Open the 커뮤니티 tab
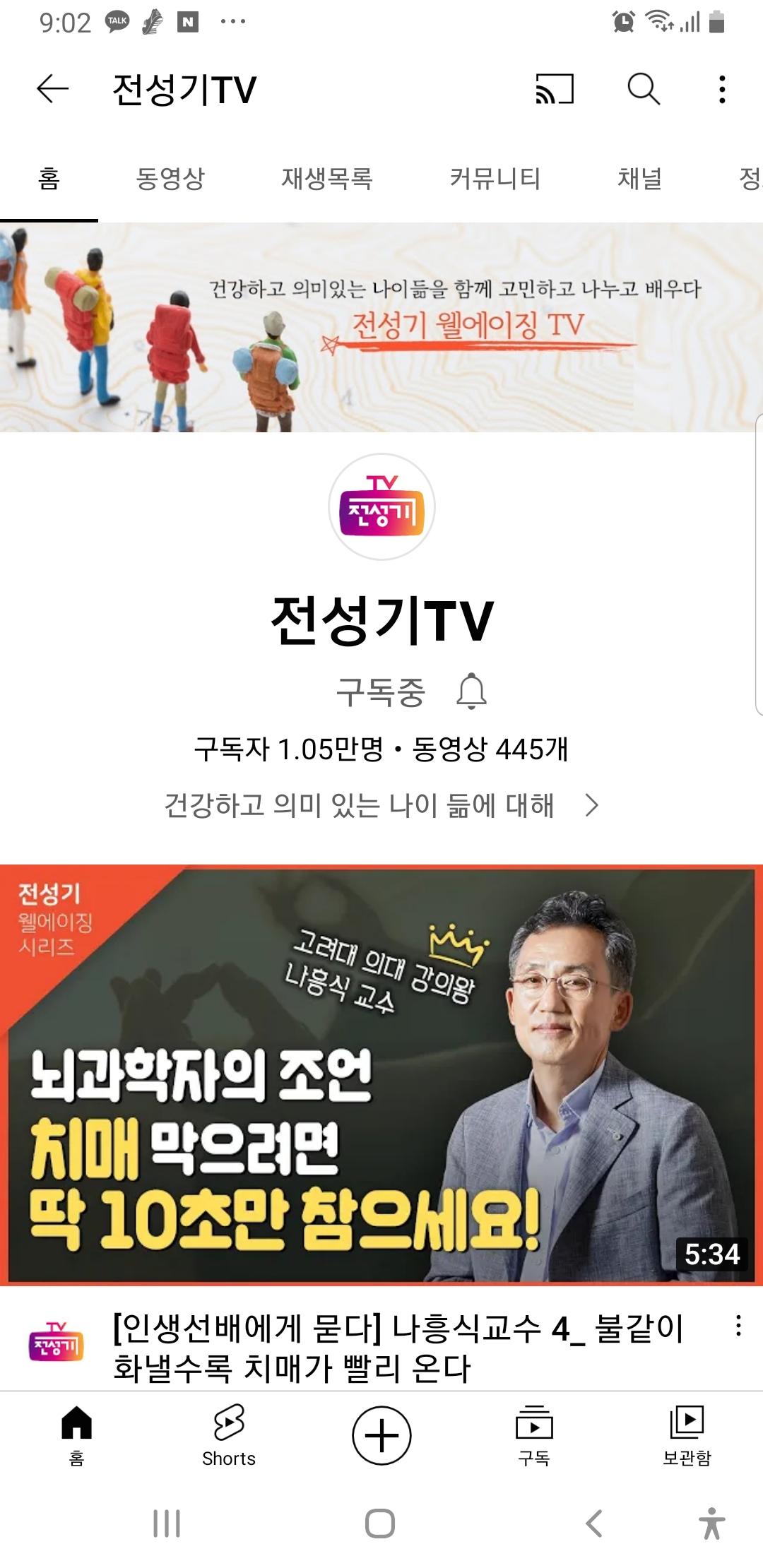The height and width of the screenshot is (1568, 763). [x=495, y=178]
